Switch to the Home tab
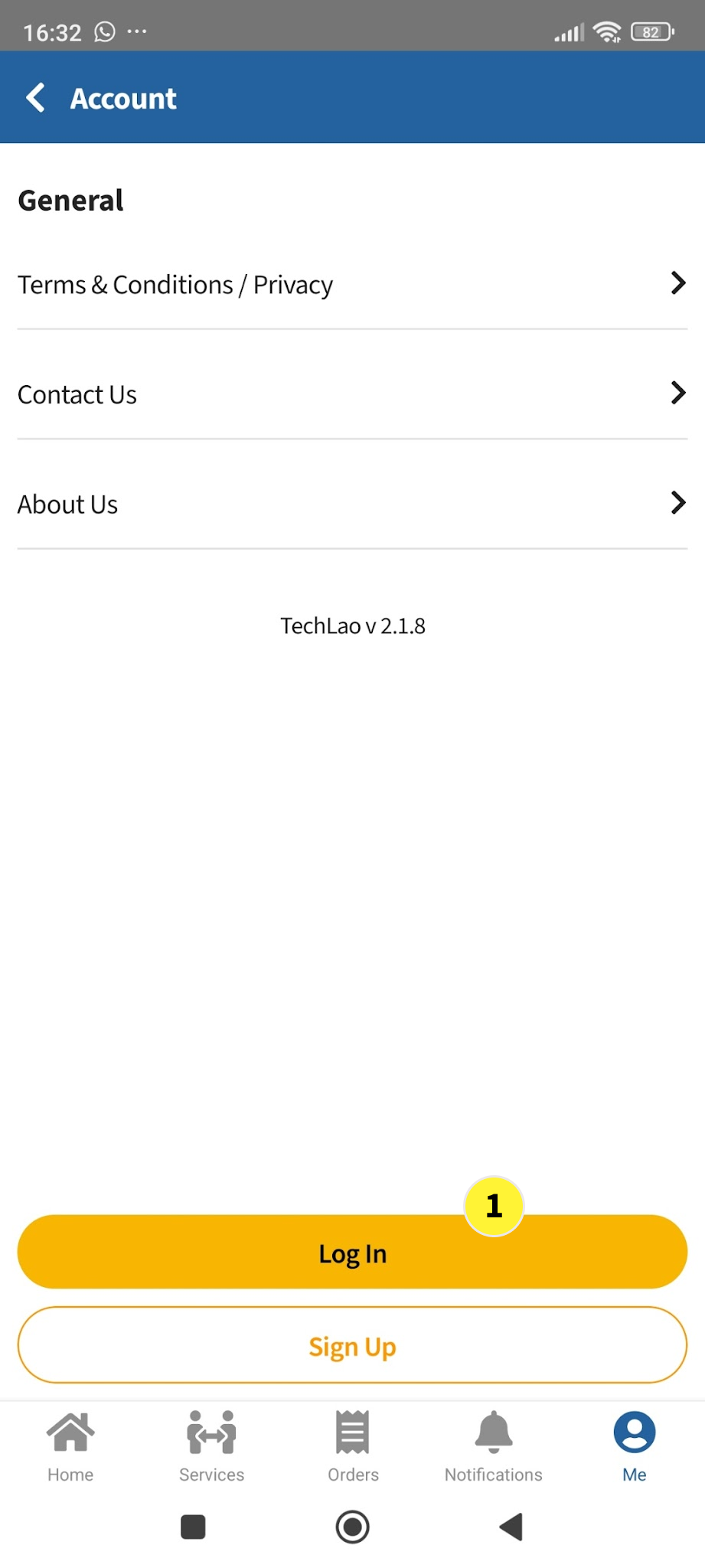Image resolution: width=705 pixels, height=1568 pixels. (70, 1445)
